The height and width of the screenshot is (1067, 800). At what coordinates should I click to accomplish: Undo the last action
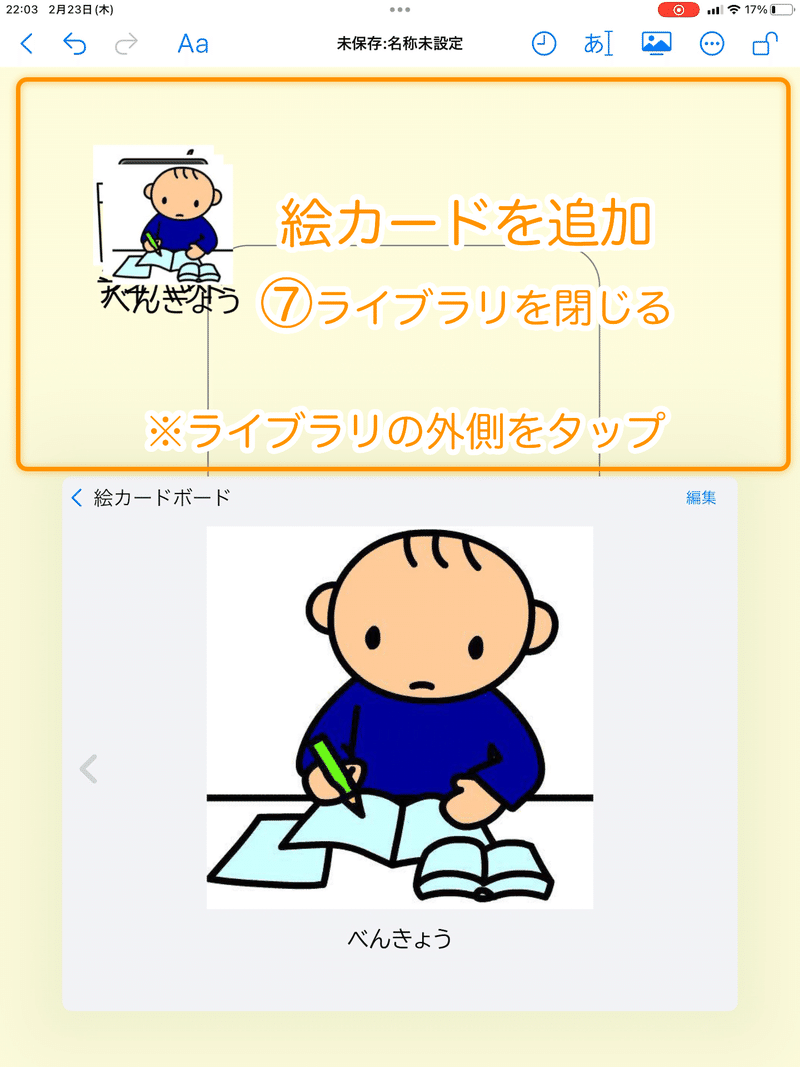(74, 44)
